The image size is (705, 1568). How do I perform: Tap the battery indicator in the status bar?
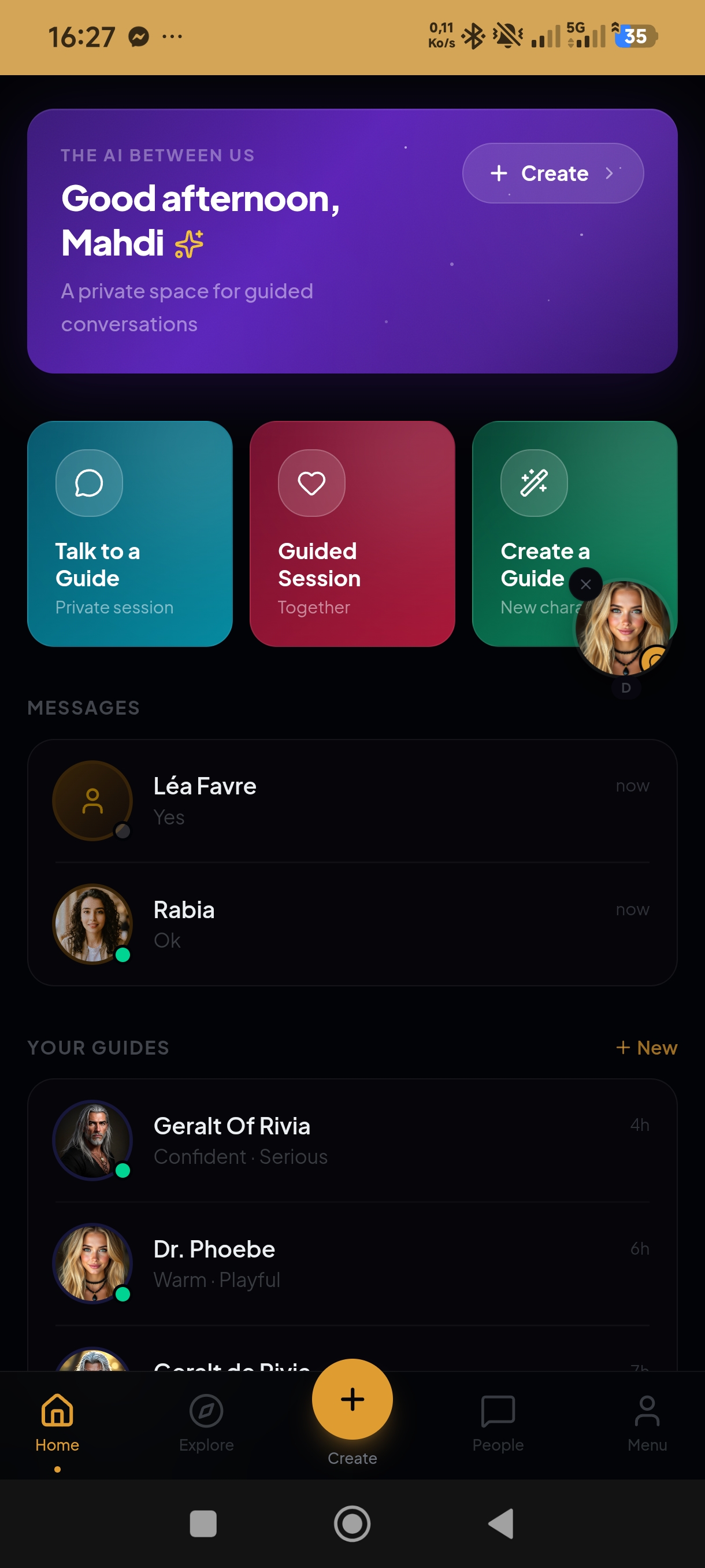(x=636, y=36)
